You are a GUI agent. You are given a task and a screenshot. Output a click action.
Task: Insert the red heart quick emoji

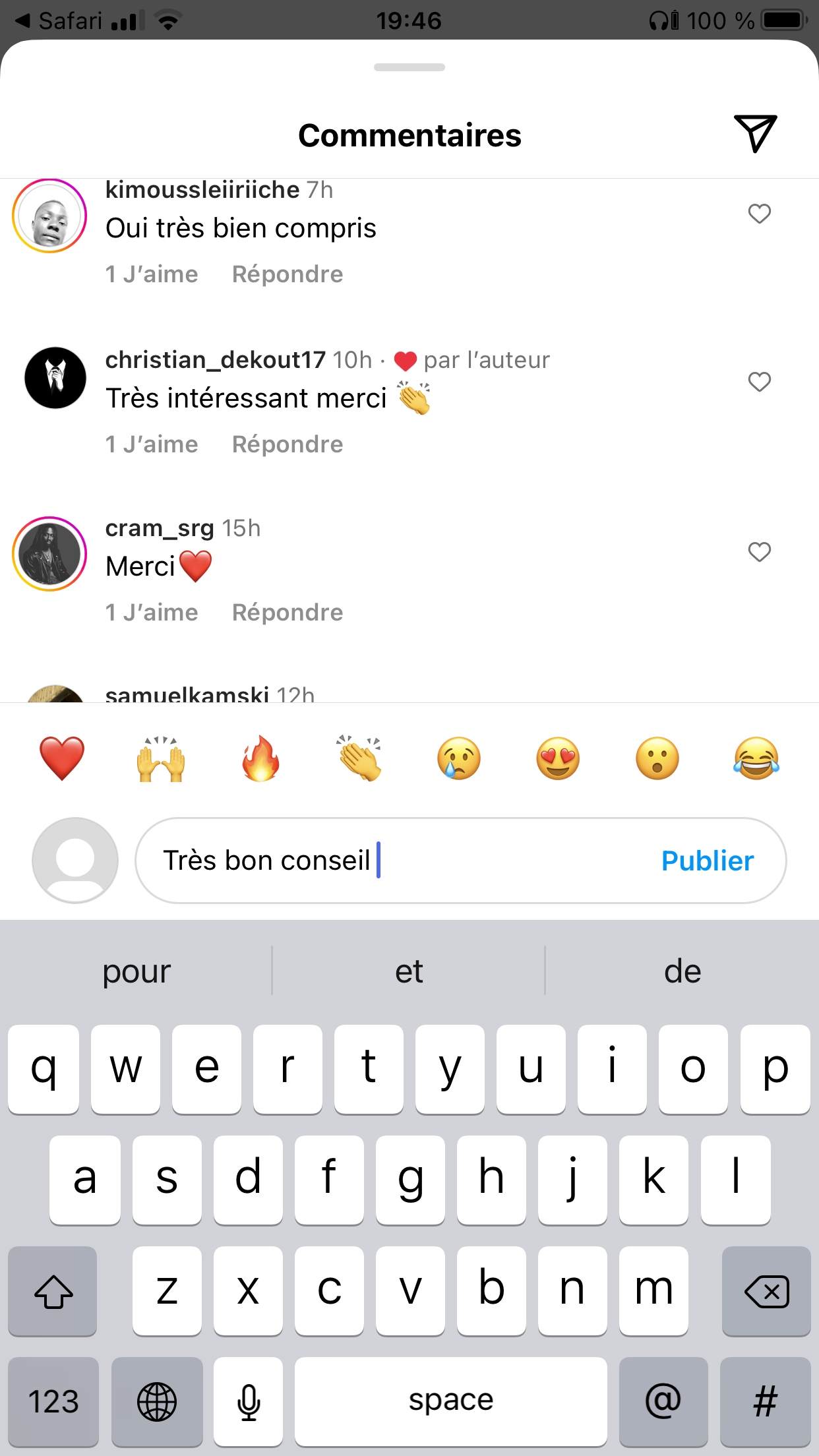[62, 758]
